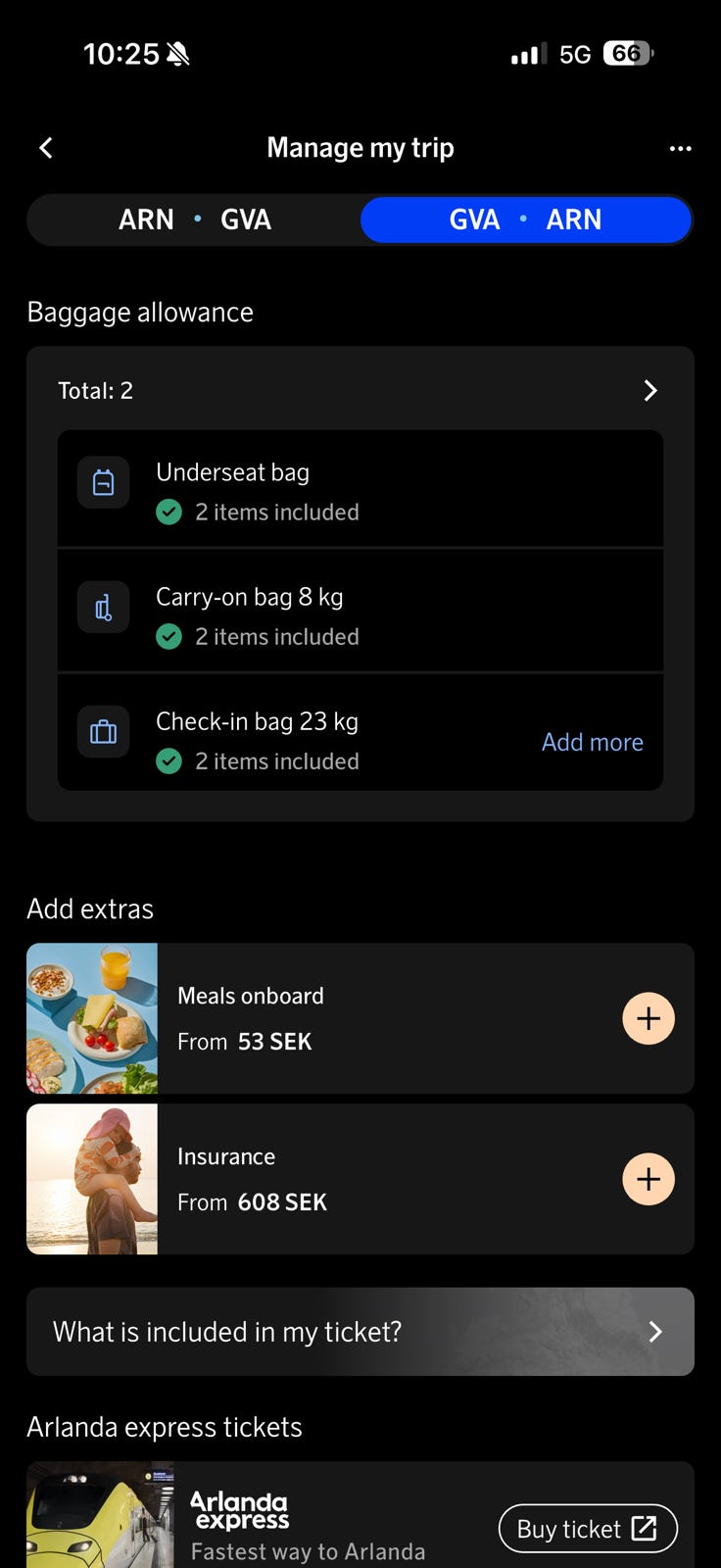Open What is included in my ticket?
The height and width of the screenshot is (1568, 721).
(x=360, y=1332)
